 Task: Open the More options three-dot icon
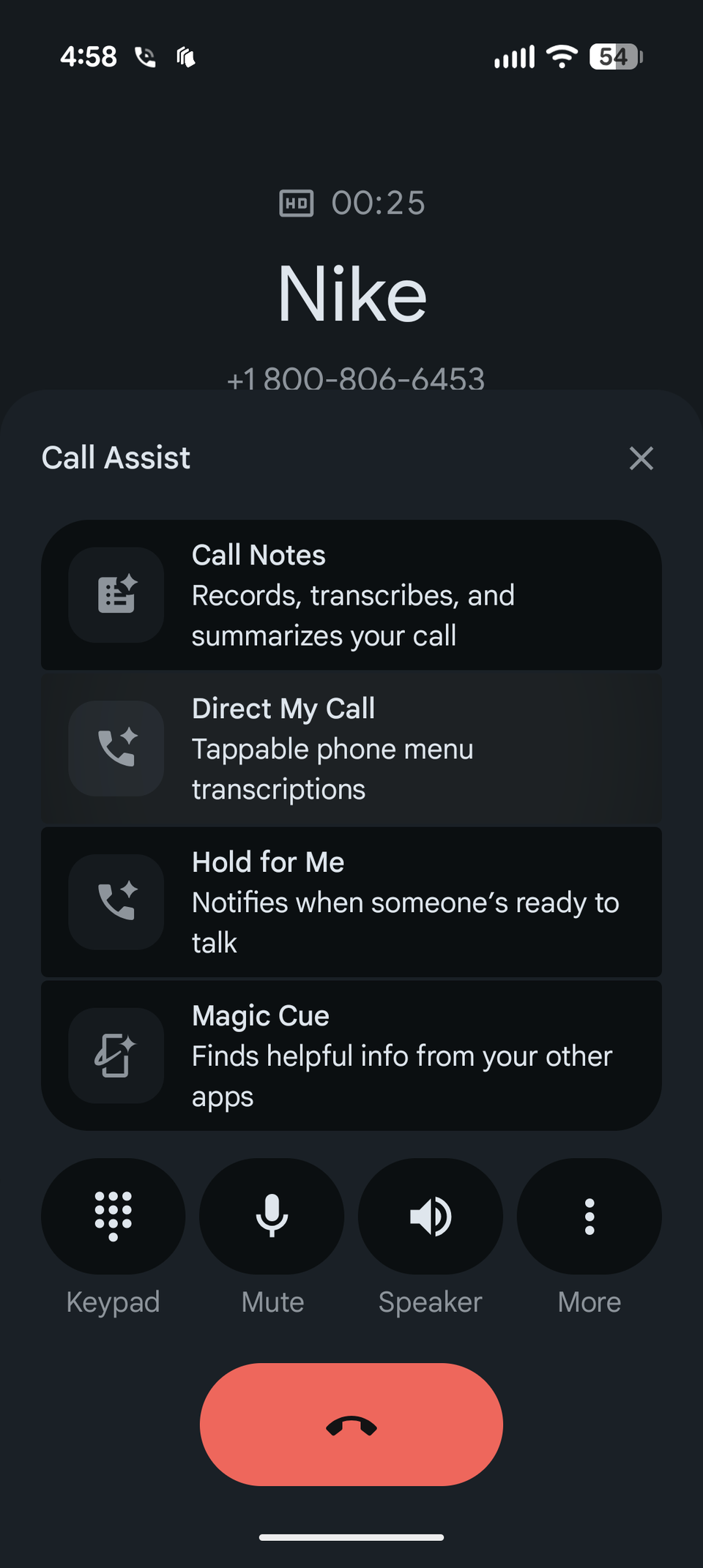click(589, 1216)
